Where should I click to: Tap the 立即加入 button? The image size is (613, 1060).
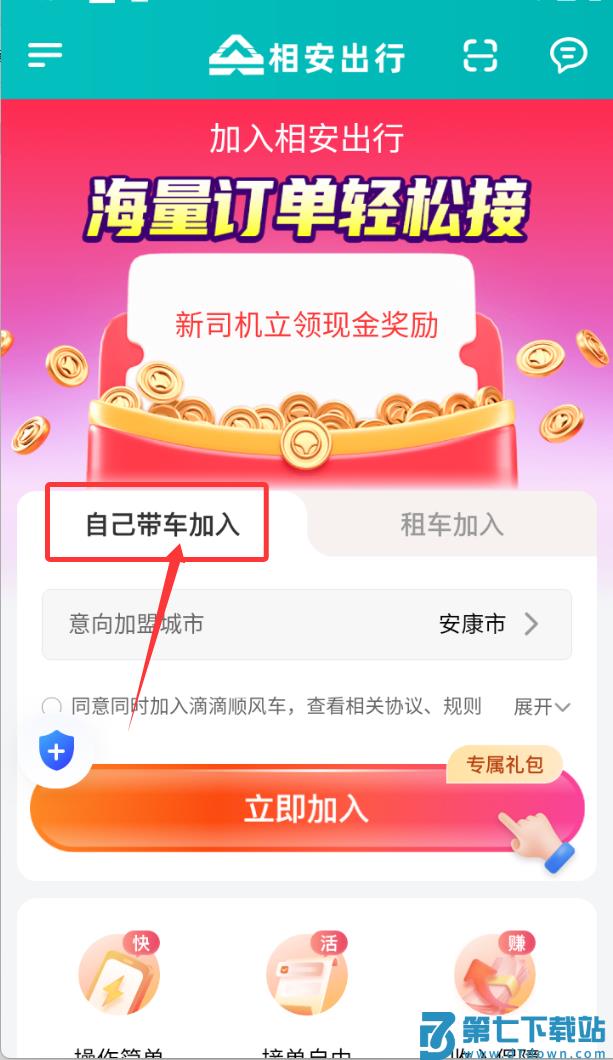pos(306,809)
